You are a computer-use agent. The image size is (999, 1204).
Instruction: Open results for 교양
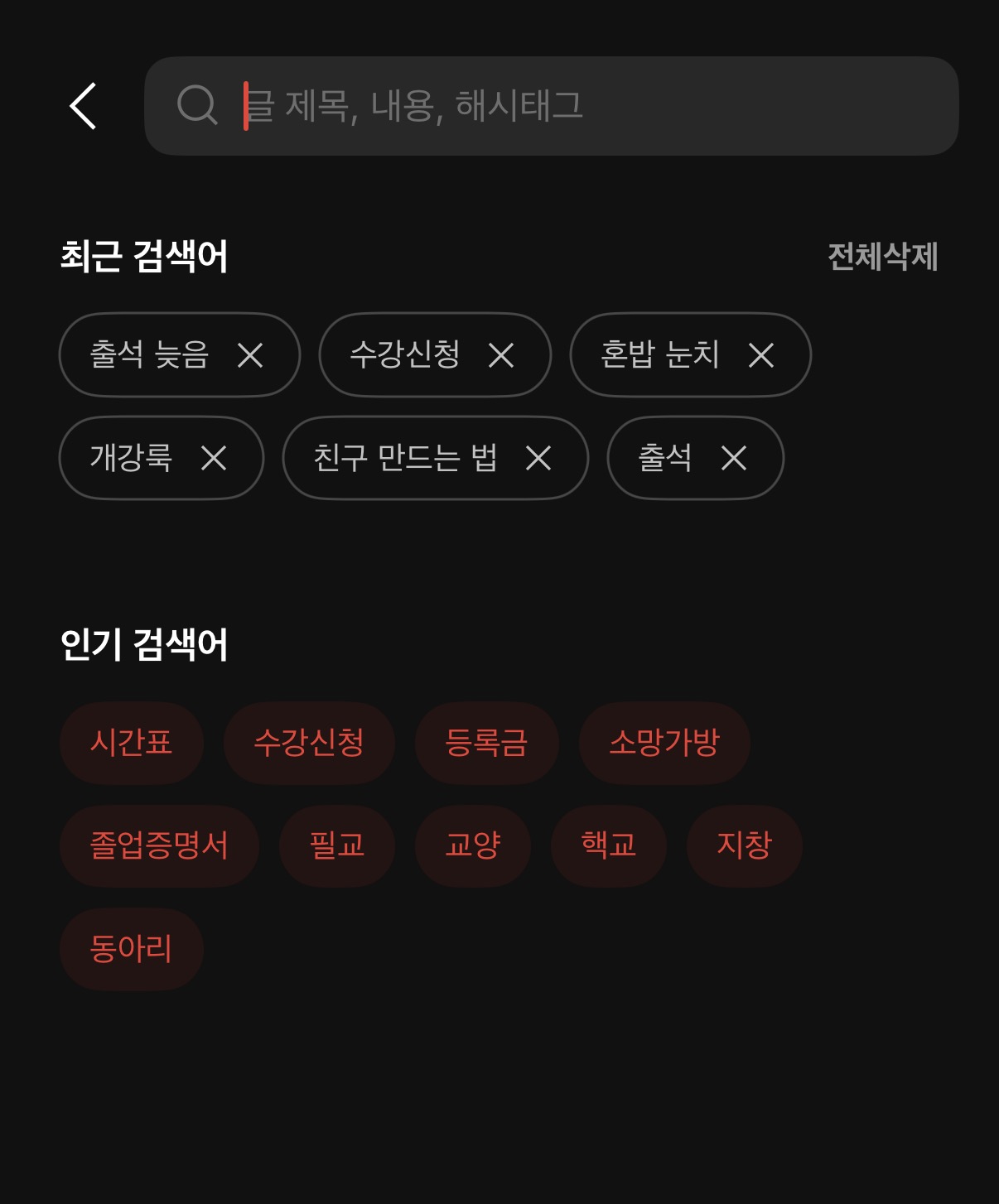[x=473, y=845]
